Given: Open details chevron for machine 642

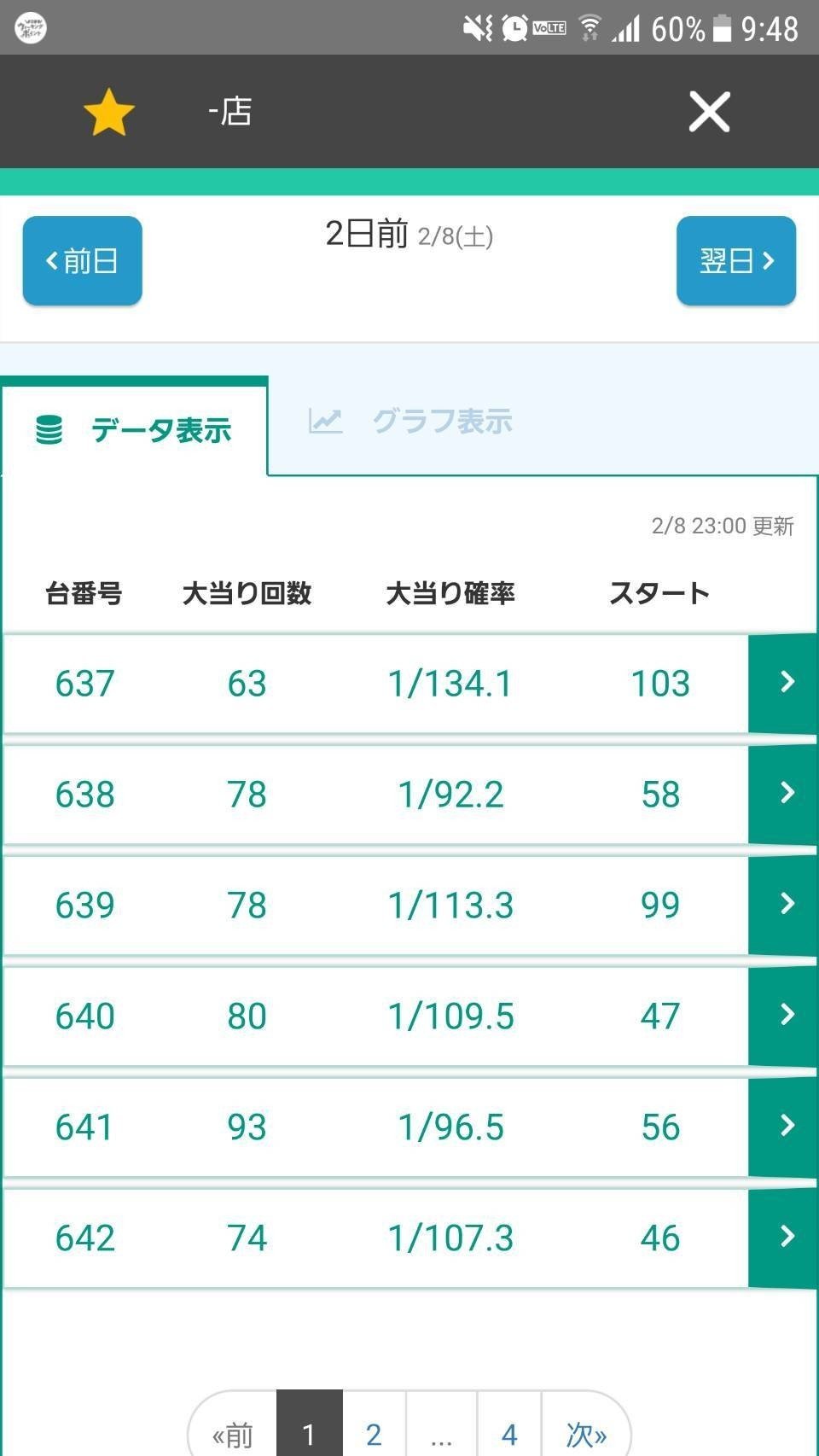Looking at the screenshot, I should (x=782, y=1238).
